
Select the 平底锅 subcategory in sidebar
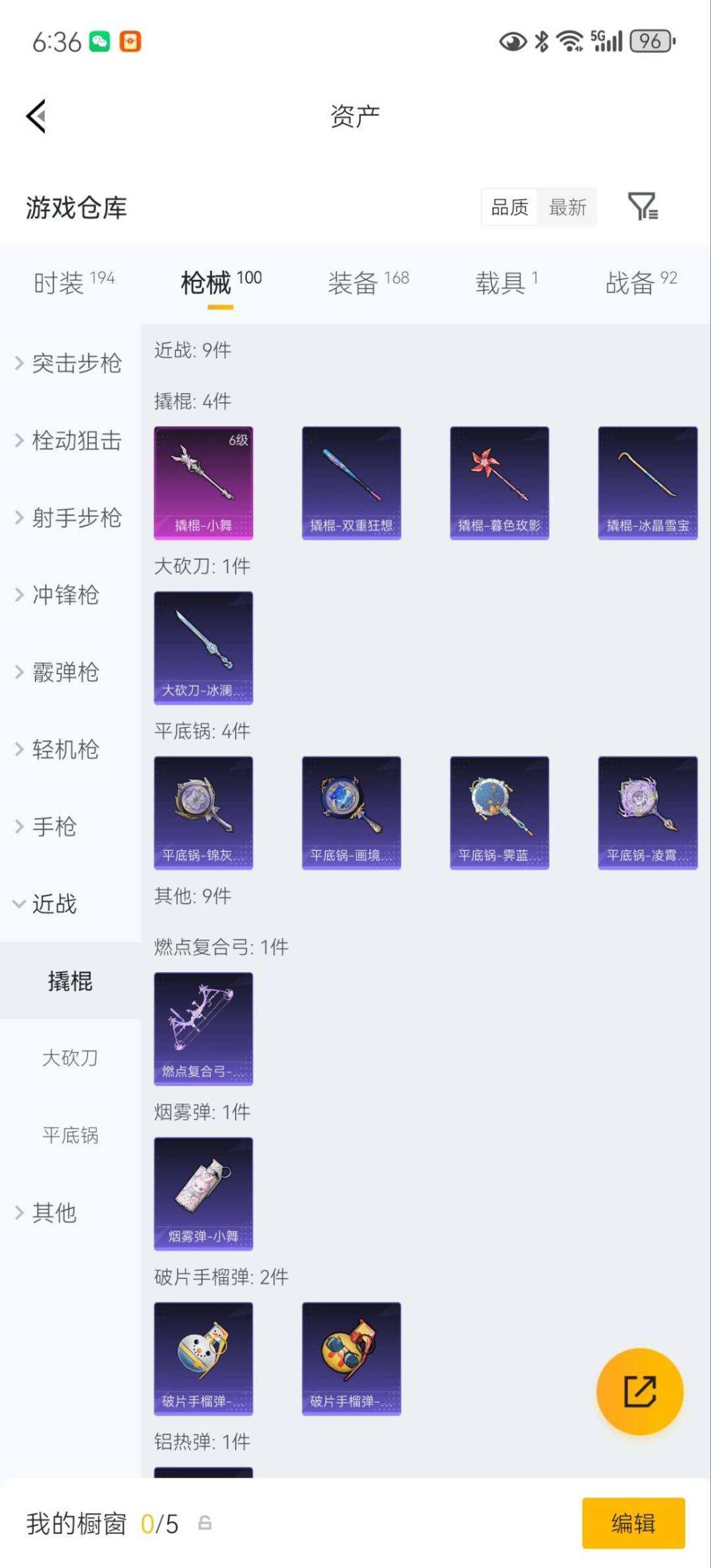70,1136
